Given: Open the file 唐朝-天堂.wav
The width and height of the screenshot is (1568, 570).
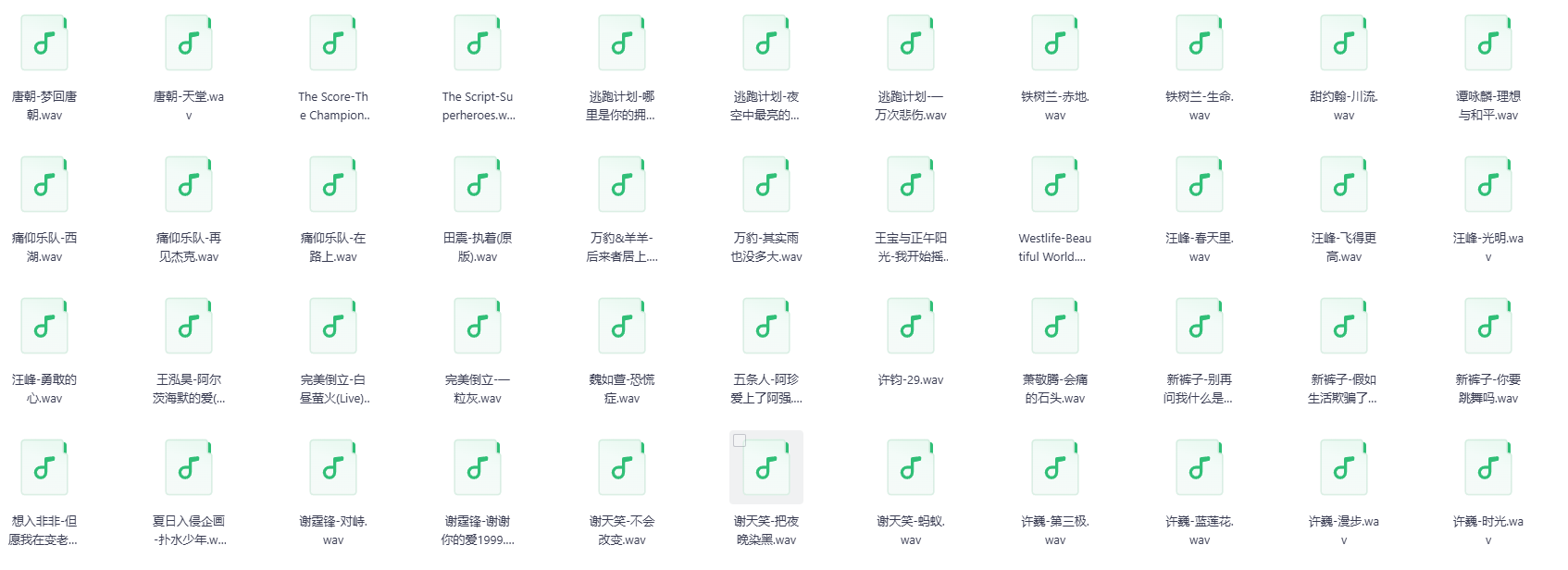Looking at the screenshot, I should click(x=189, y=43).
